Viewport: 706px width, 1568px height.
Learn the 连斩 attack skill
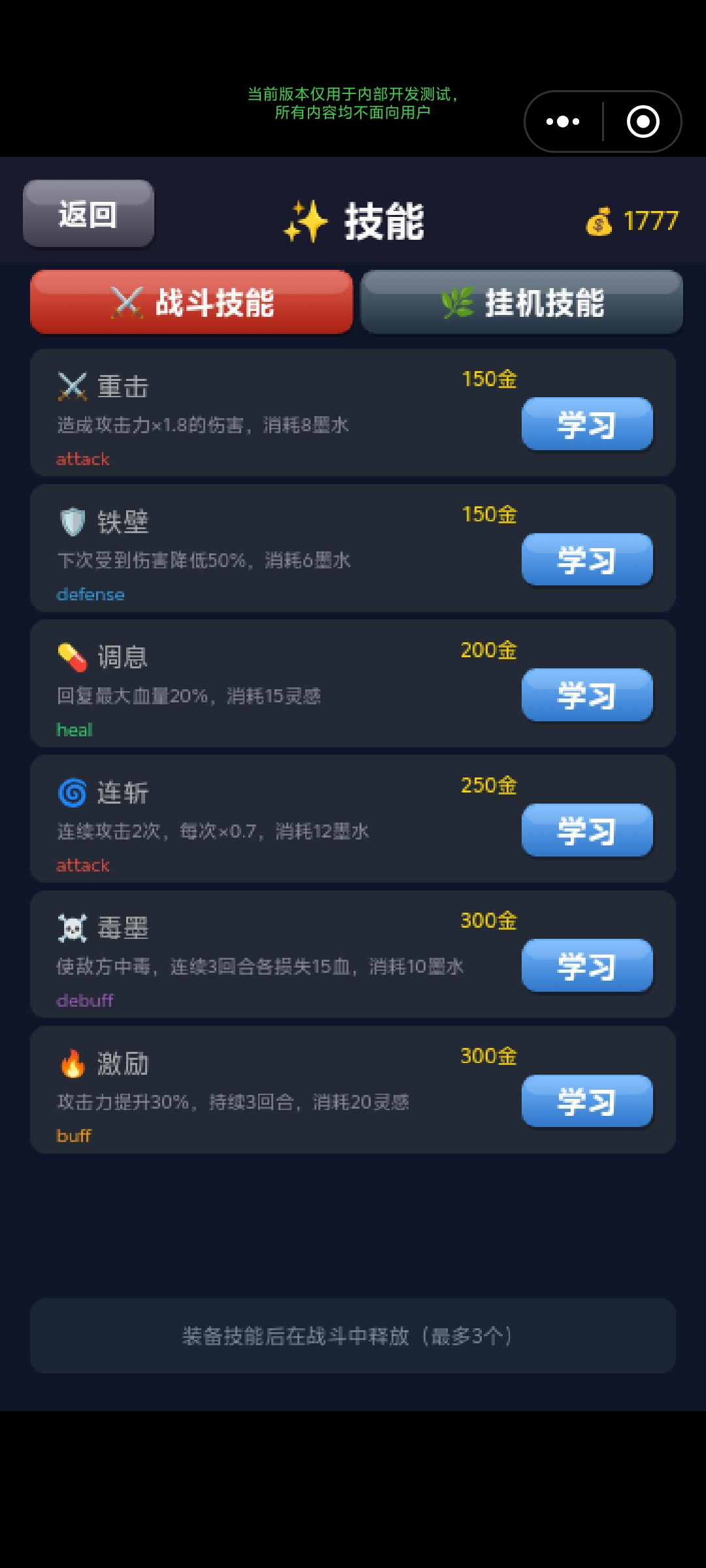[x=586, y=830]
